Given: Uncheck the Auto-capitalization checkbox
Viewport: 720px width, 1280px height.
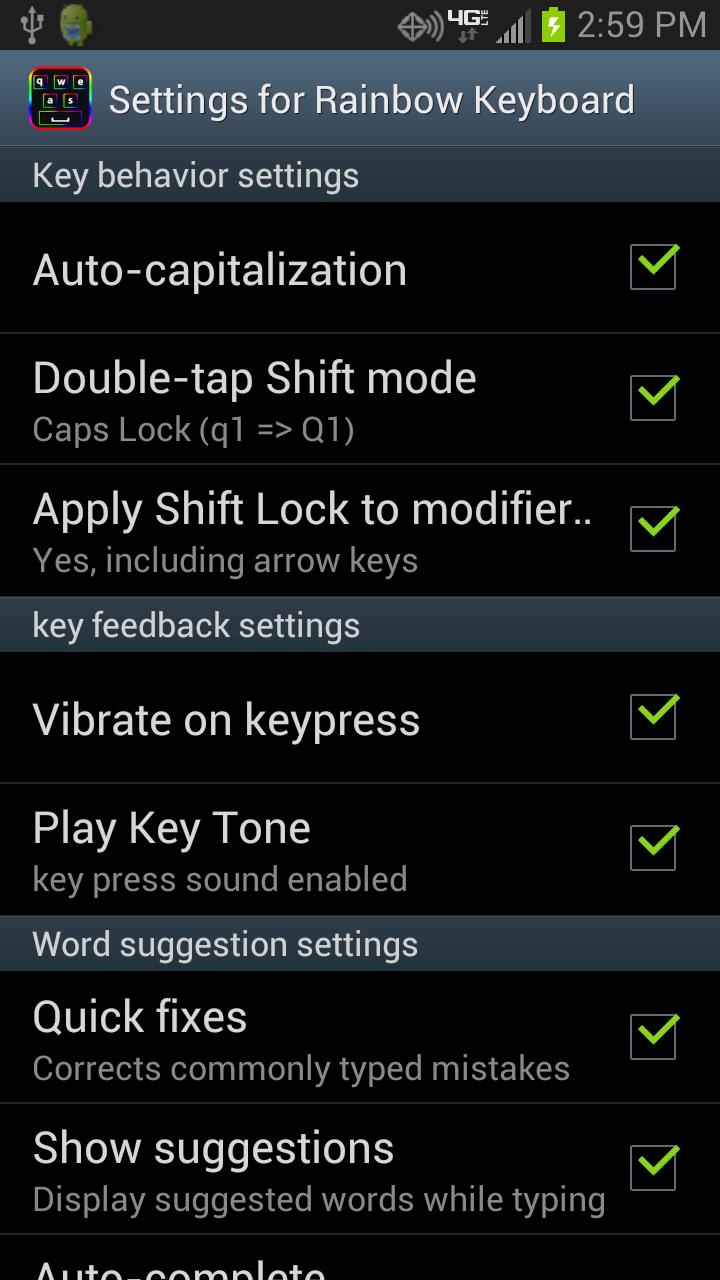Looking at the screenshot, I should 654,268.
